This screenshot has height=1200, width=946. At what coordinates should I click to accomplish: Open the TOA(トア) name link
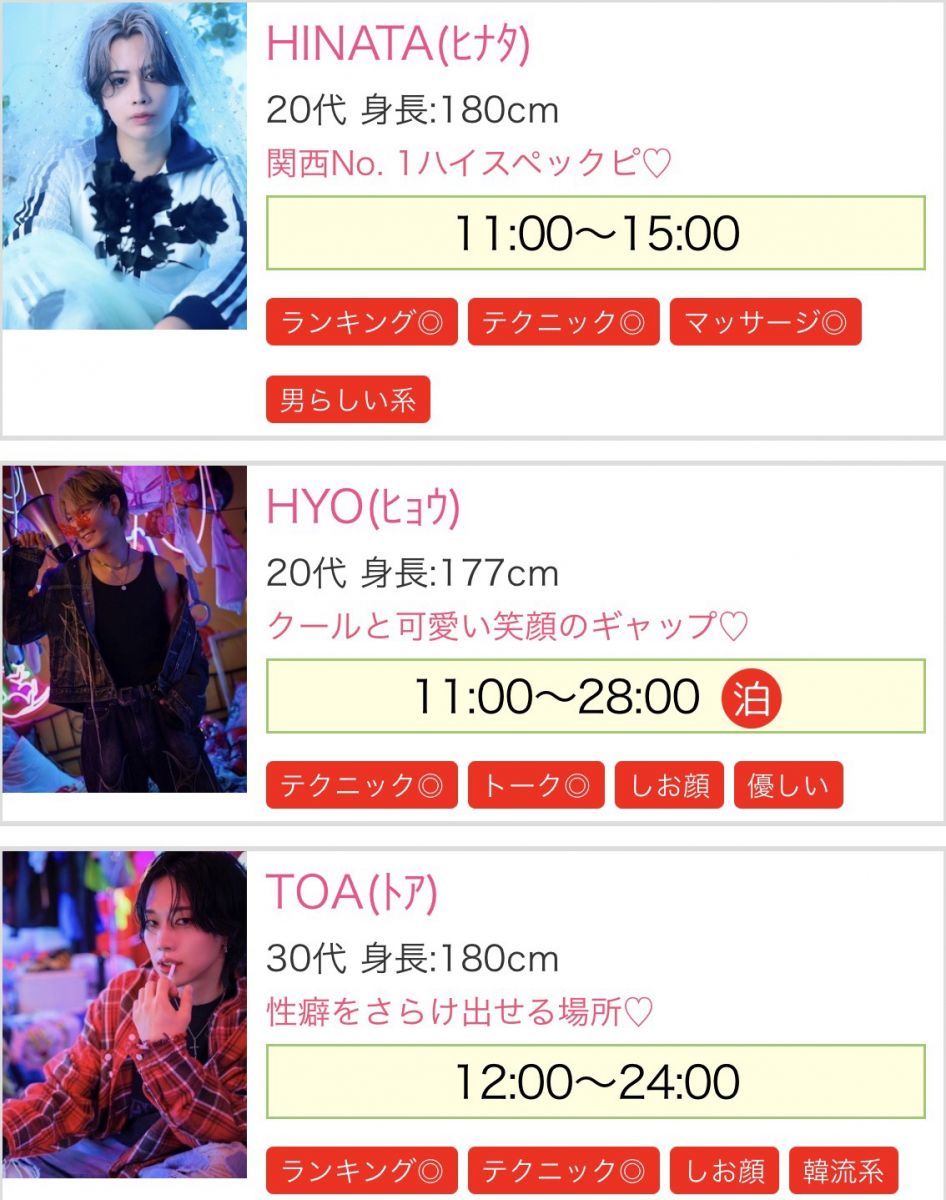pos(352,893)
